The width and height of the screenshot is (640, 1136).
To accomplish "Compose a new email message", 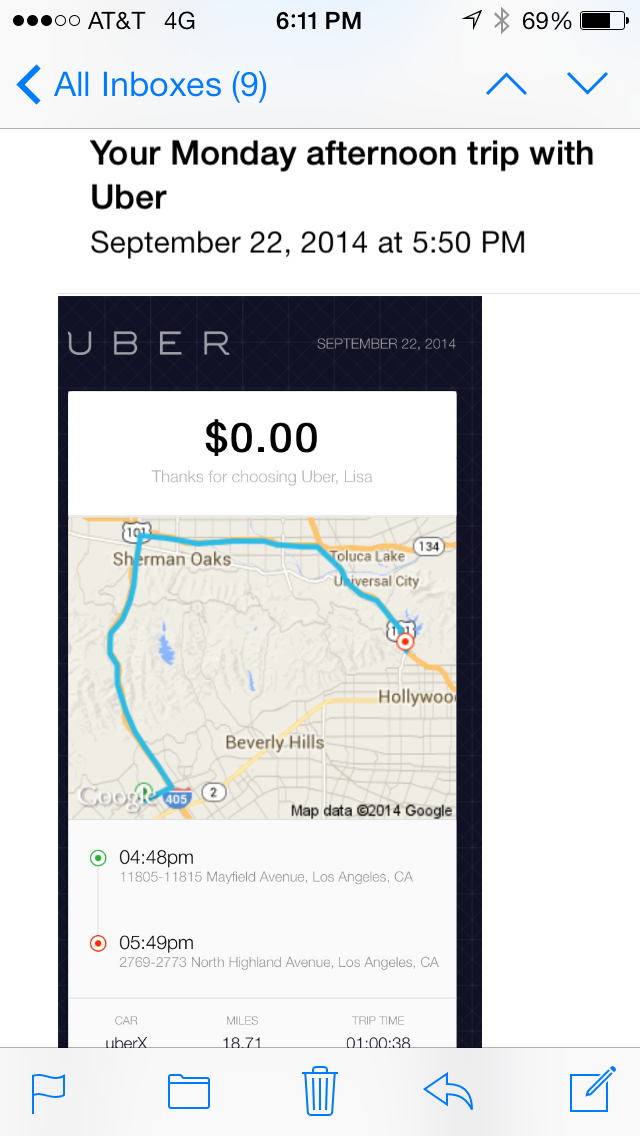I will 592,1091.
